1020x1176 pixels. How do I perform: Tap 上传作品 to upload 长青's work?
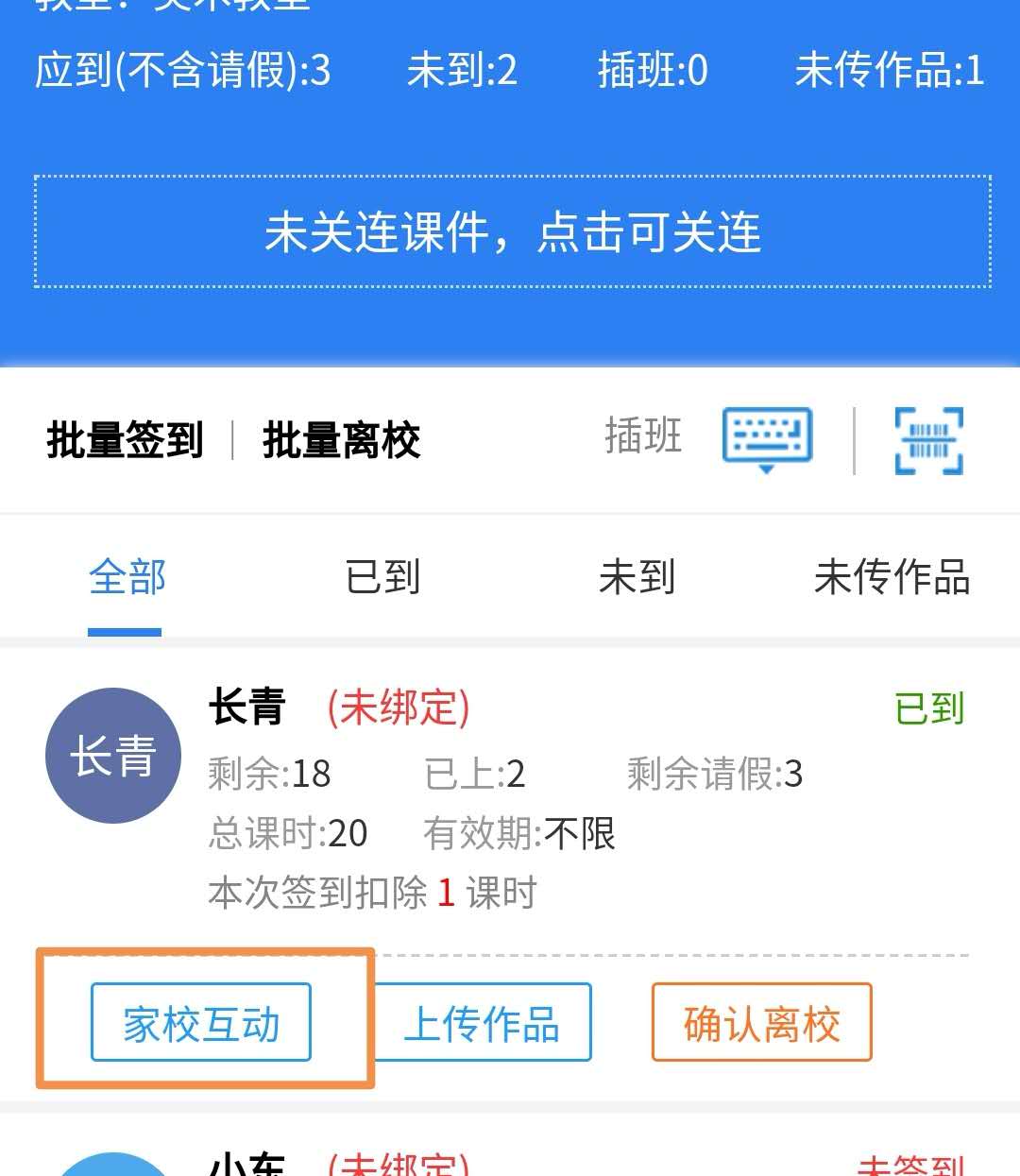tap(482, 1023)
